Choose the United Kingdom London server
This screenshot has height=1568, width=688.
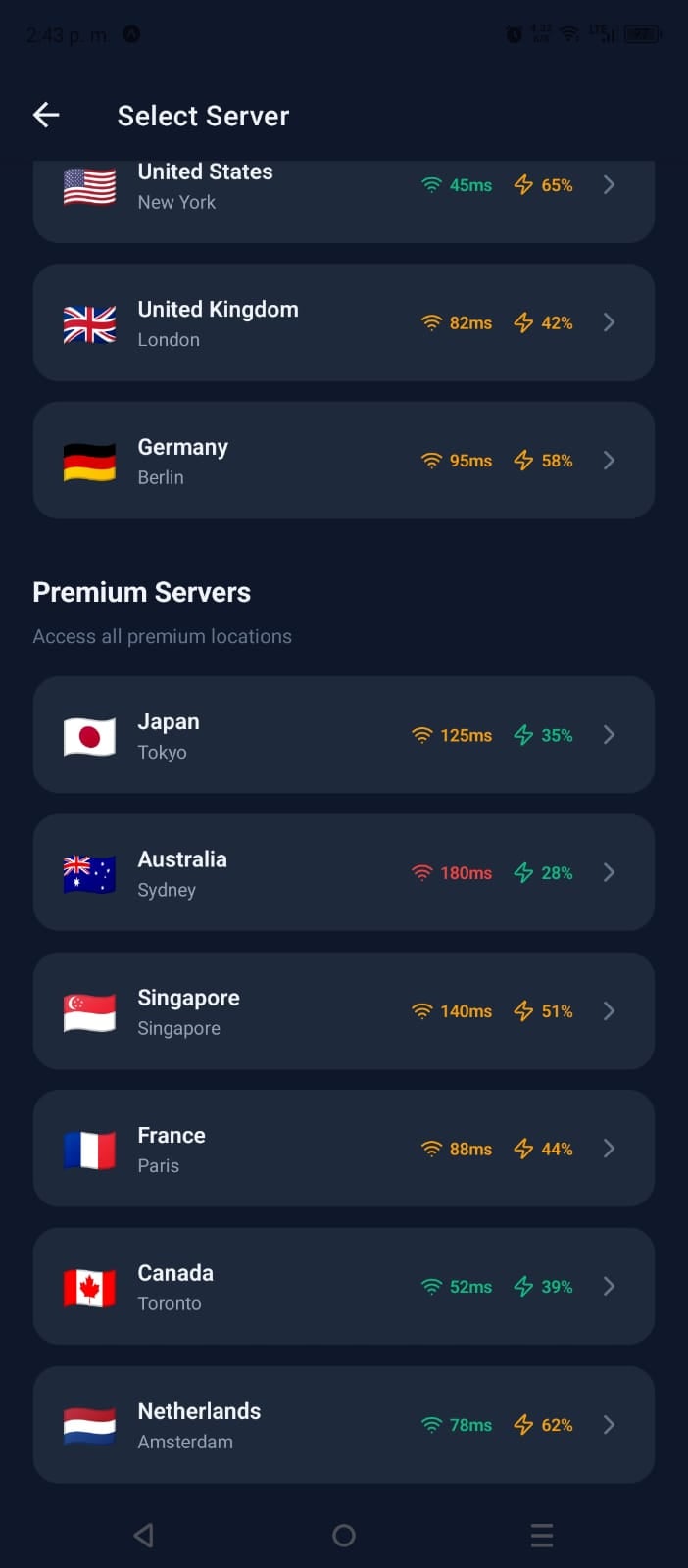(x=343, y=322)
